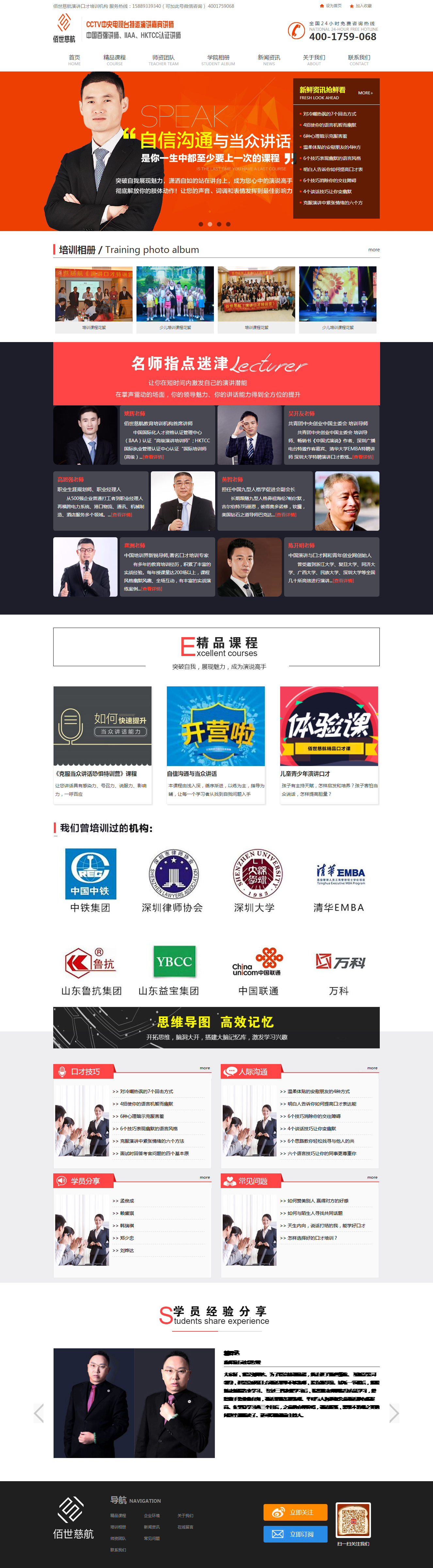
Task: Open the 师资团队 Teacher Team section
Action: tap(163, 60)
